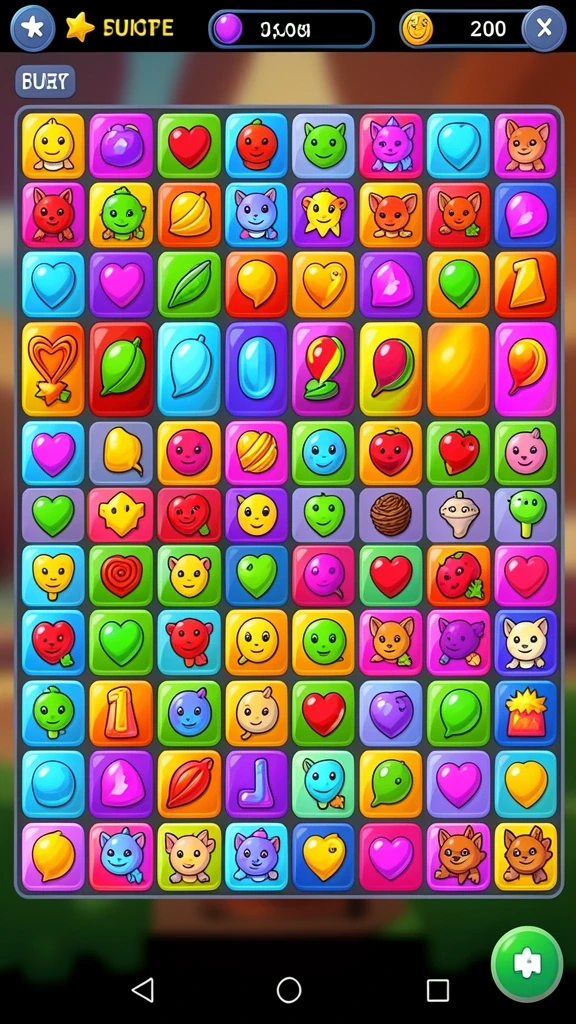Select the purple J-shaped tile
Screen dimensions: 576x1024
[x=256, y=784]
